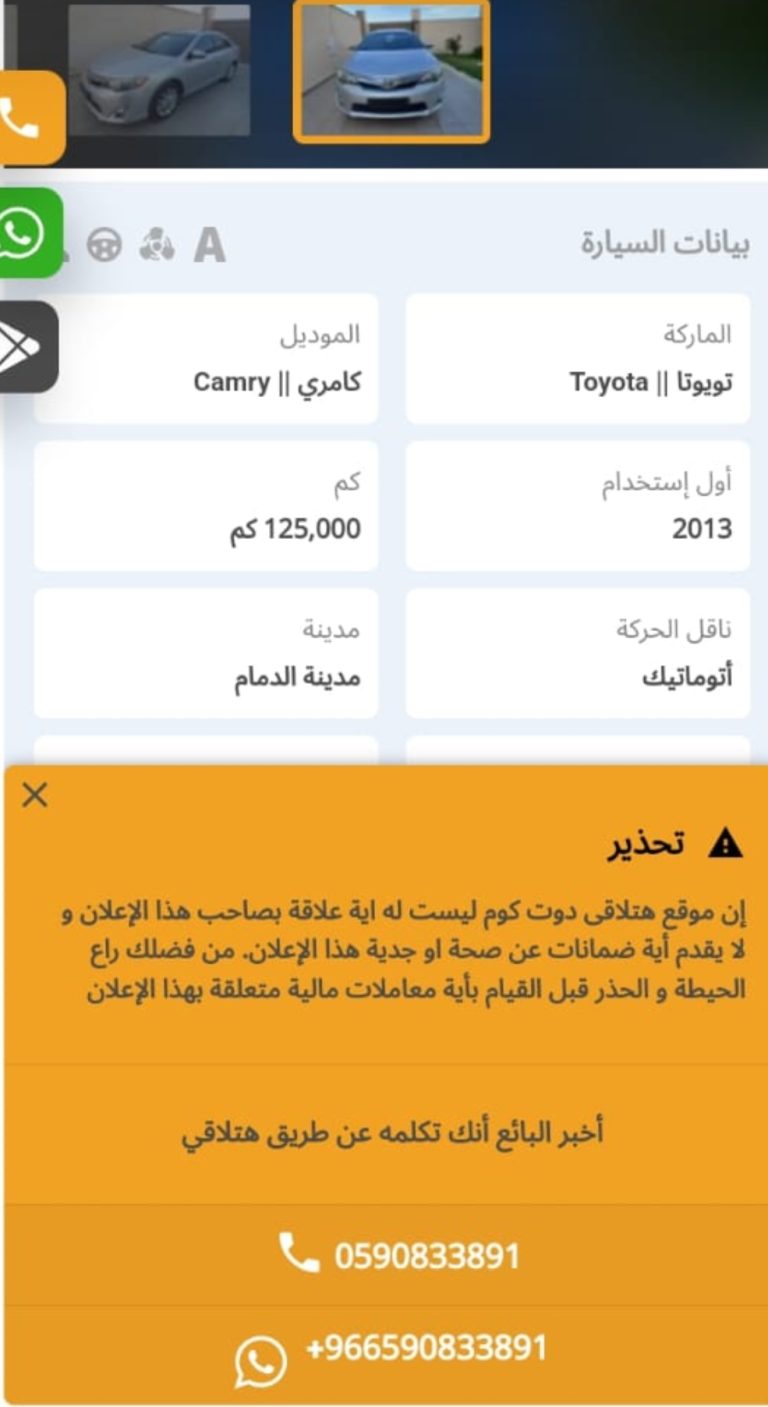Close the orange warning popup

pos(35,796)
